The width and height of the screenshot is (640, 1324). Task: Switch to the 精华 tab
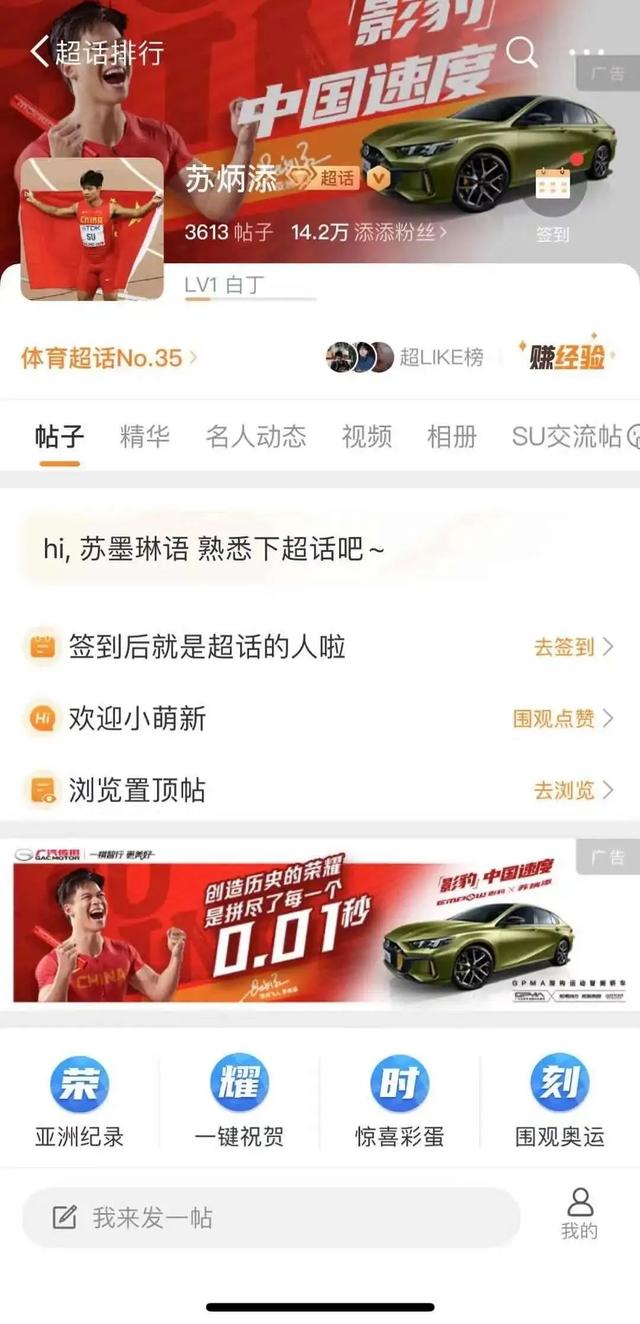click(x=145, y=437)
